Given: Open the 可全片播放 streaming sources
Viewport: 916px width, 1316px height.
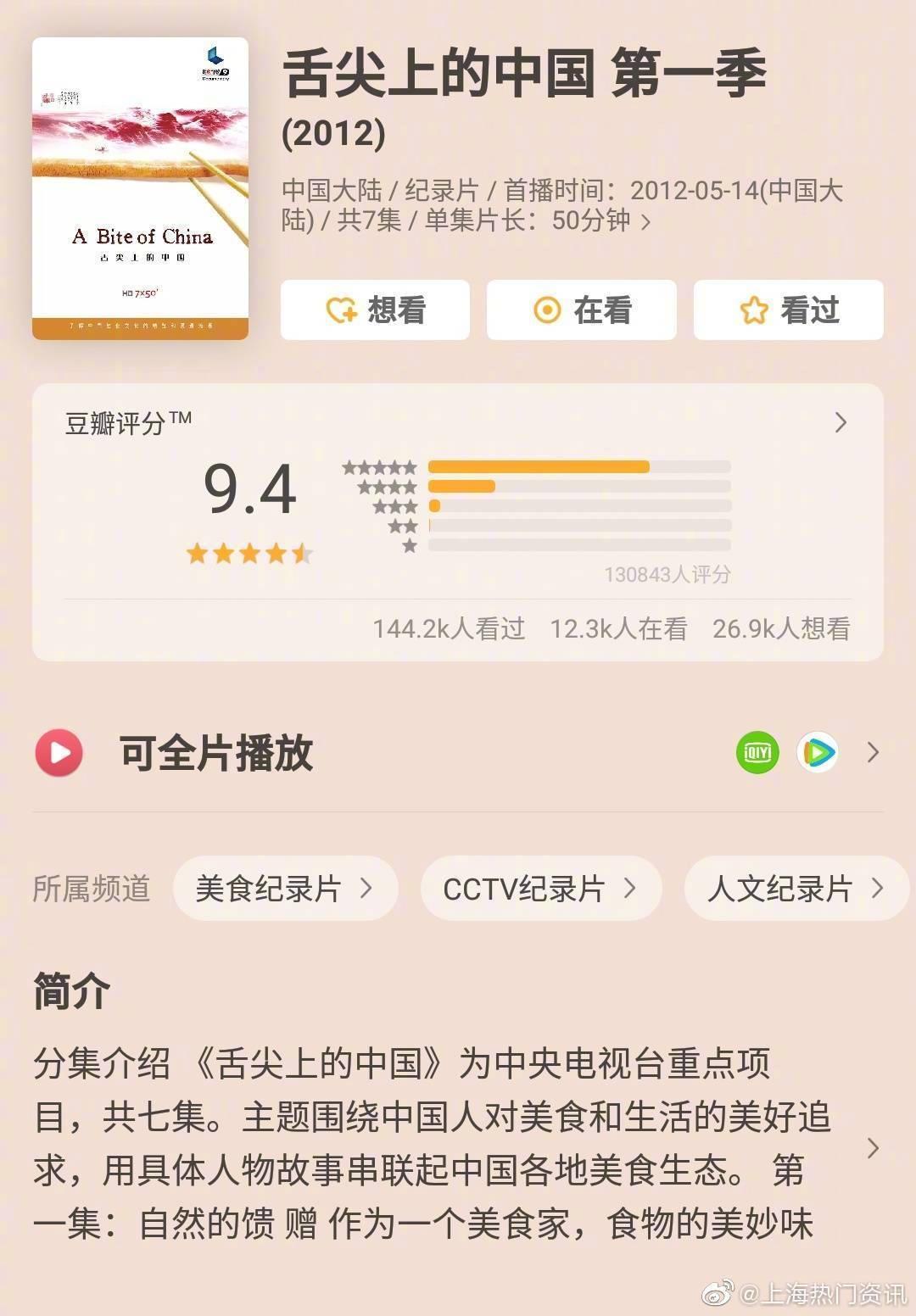Looking at the screenshot, I should (x=873, y=752).
